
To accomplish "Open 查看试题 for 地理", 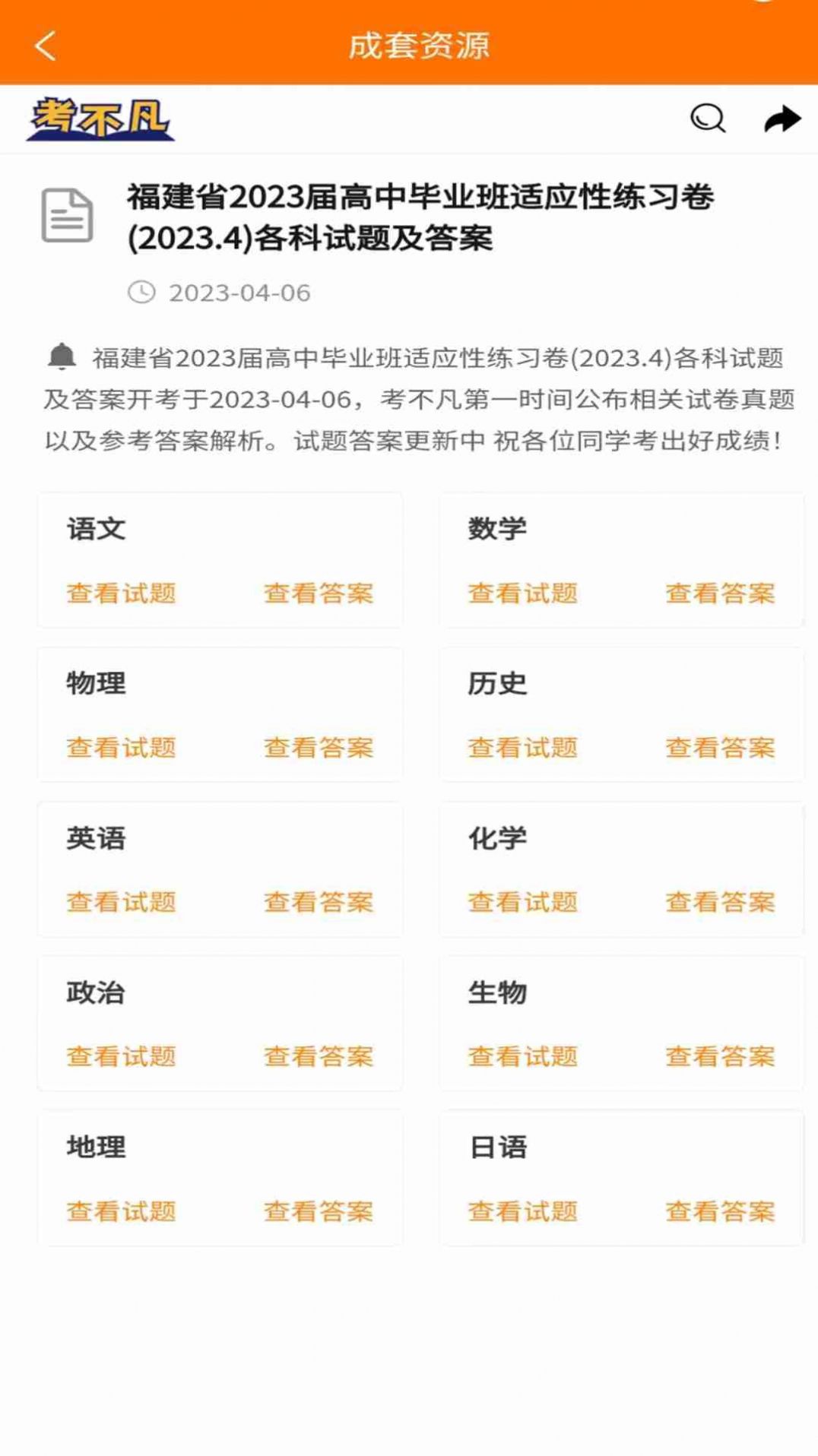I will point(122,1211).
